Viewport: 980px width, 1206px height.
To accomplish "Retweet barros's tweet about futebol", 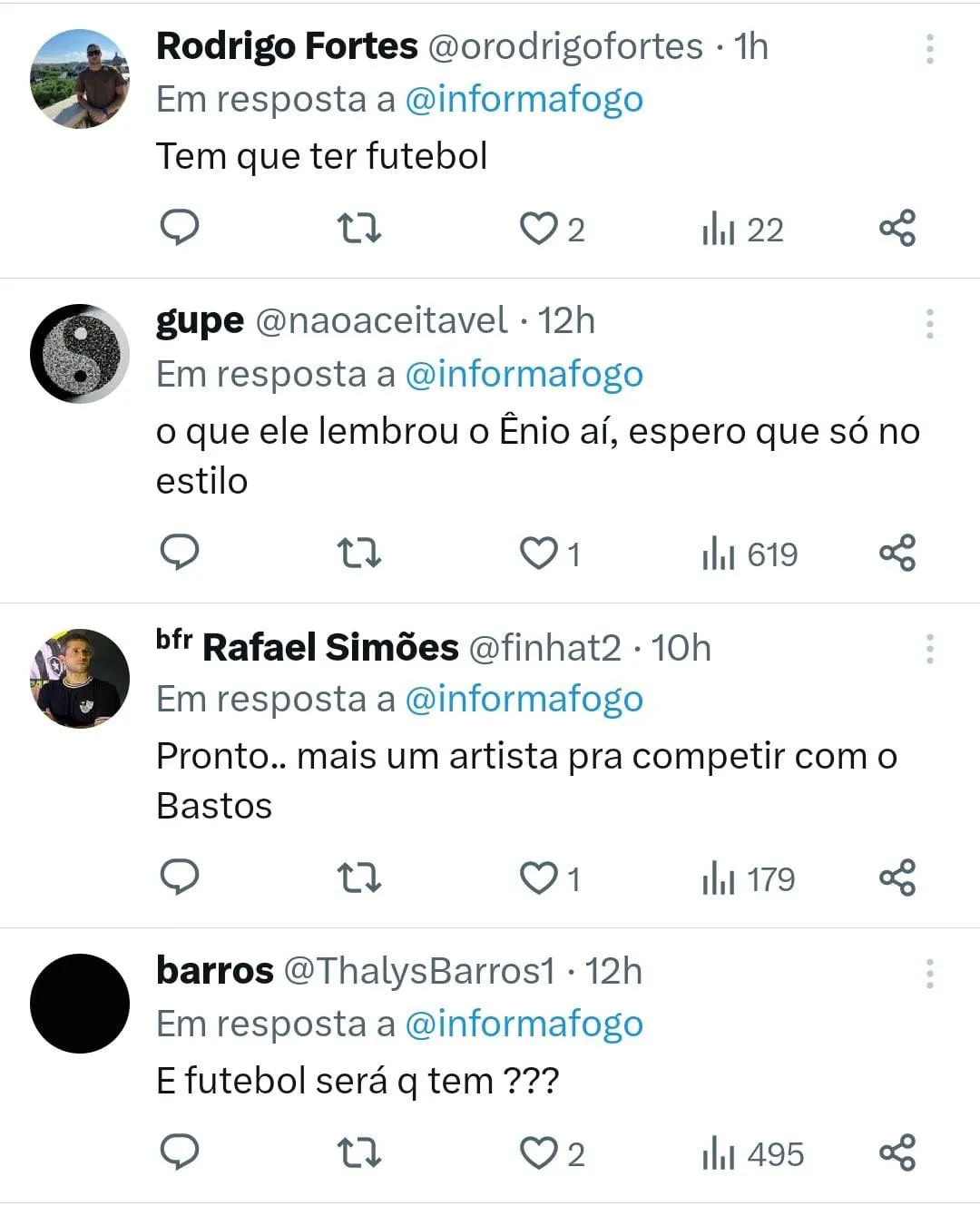I will (x=359, y=1152).
